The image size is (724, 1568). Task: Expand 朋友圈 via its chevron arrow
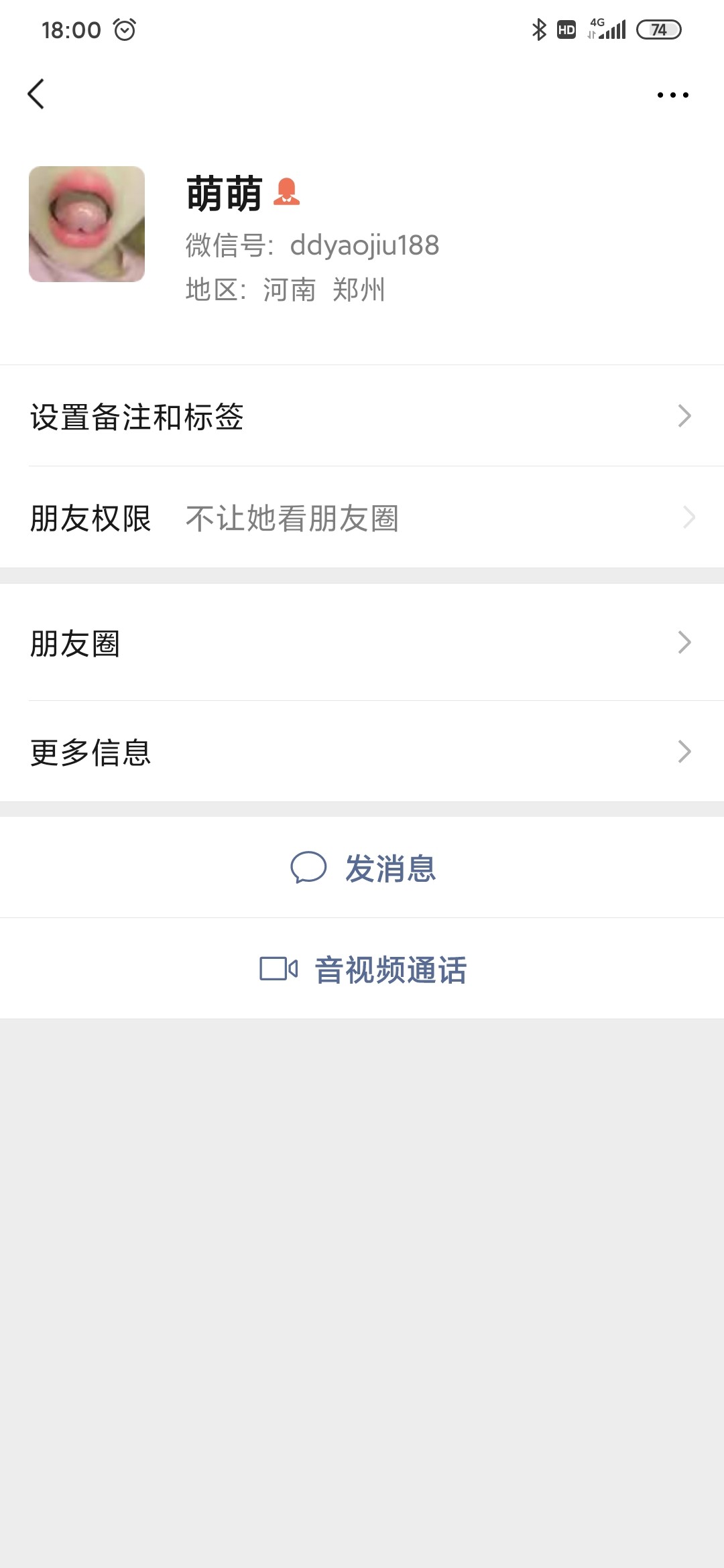[685, 643]
